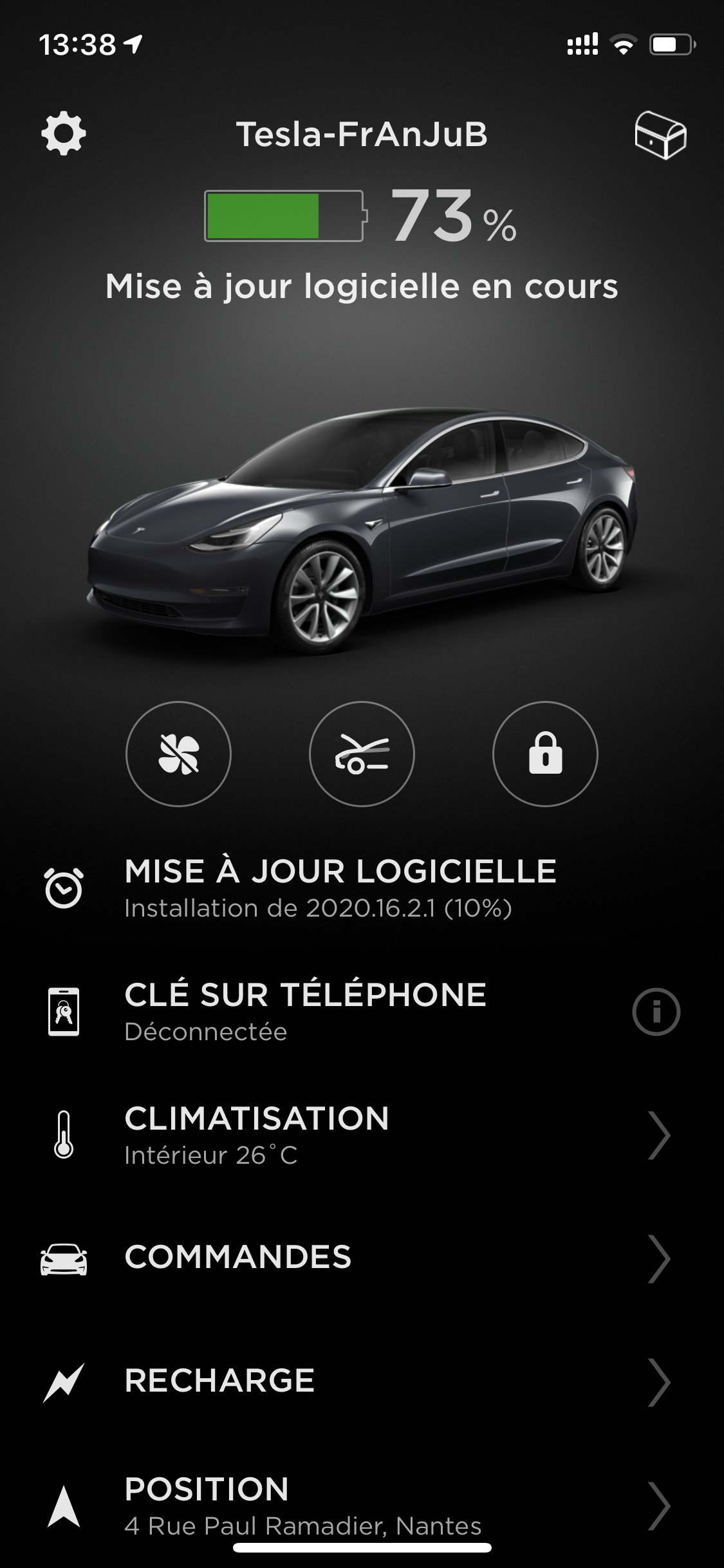Open the settings gear
Screen dimensions: 724x1568
(64, 134)
